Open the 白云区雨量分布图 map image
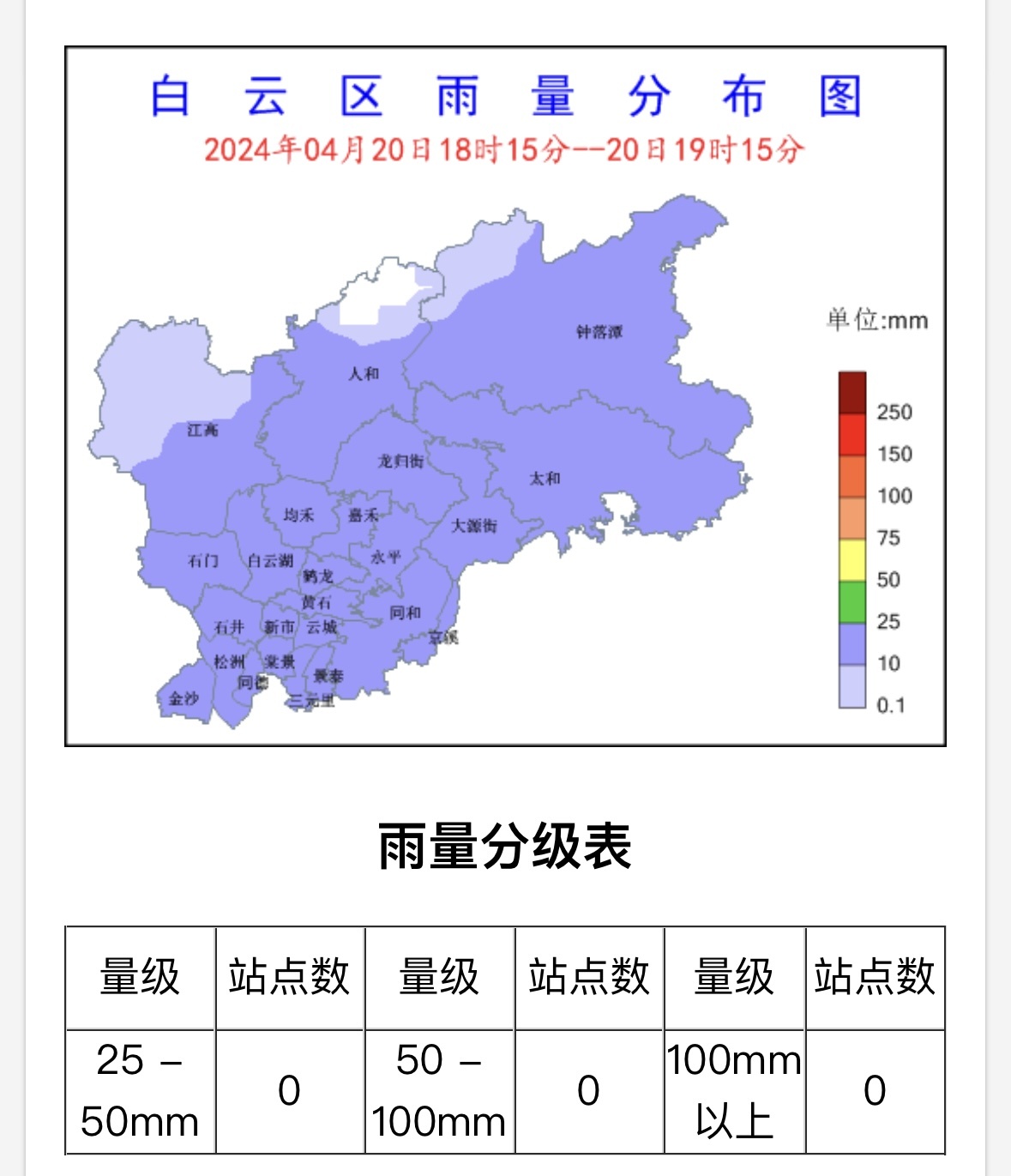Viewport: 1011px width, 1176px height. tap(505, 396)
